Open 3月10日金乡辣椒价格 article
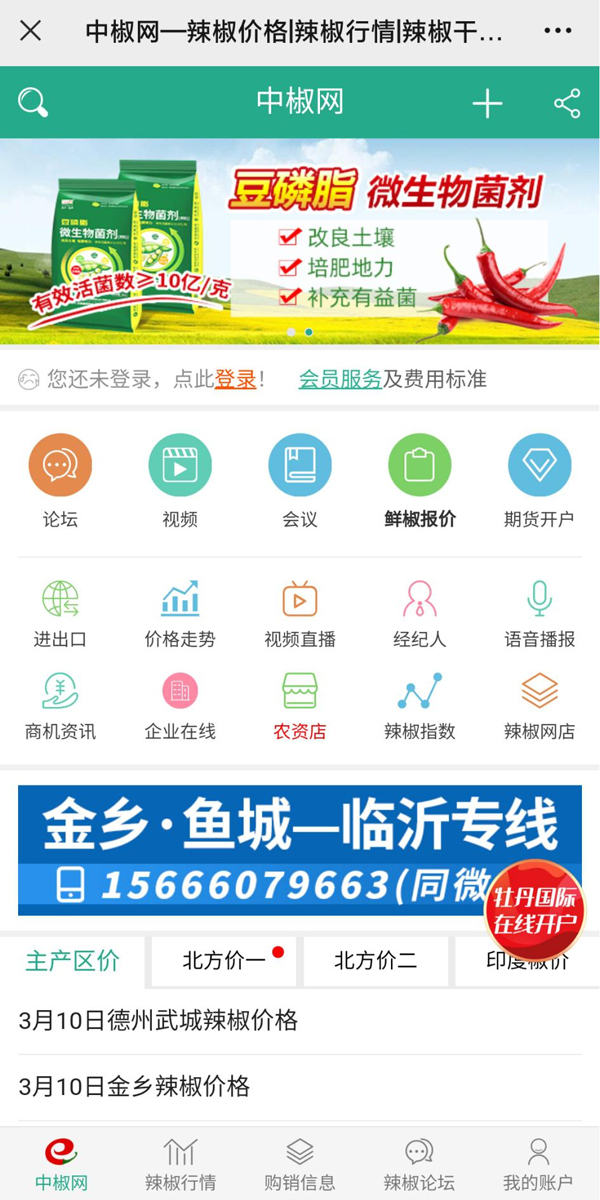Image resolution: width=600 pixels, height=1200 pixels. pyautogui.click(x=134, y=1086)
